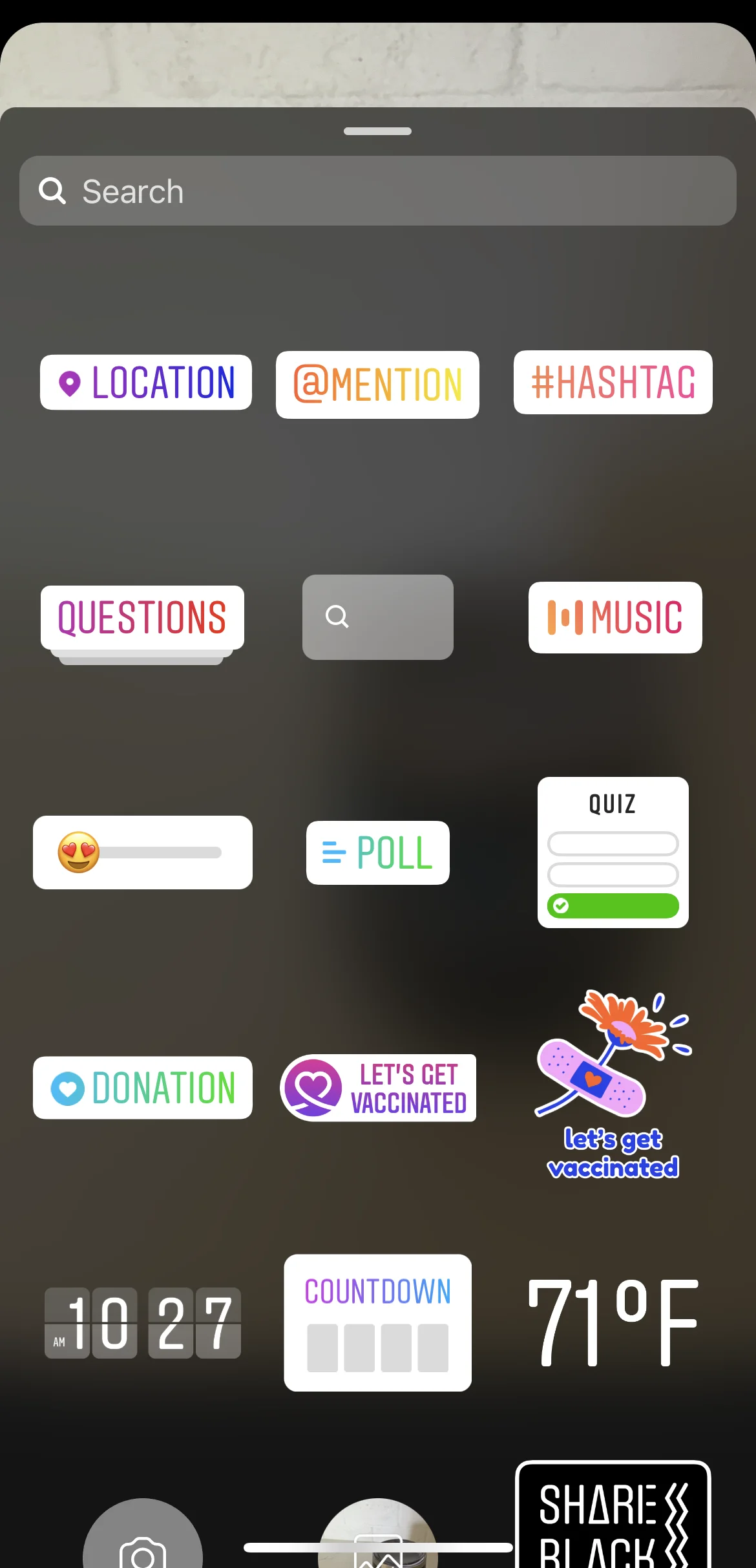Add the #Hashtag sticker
The image size is (756, 1568).
coord(613,382)
